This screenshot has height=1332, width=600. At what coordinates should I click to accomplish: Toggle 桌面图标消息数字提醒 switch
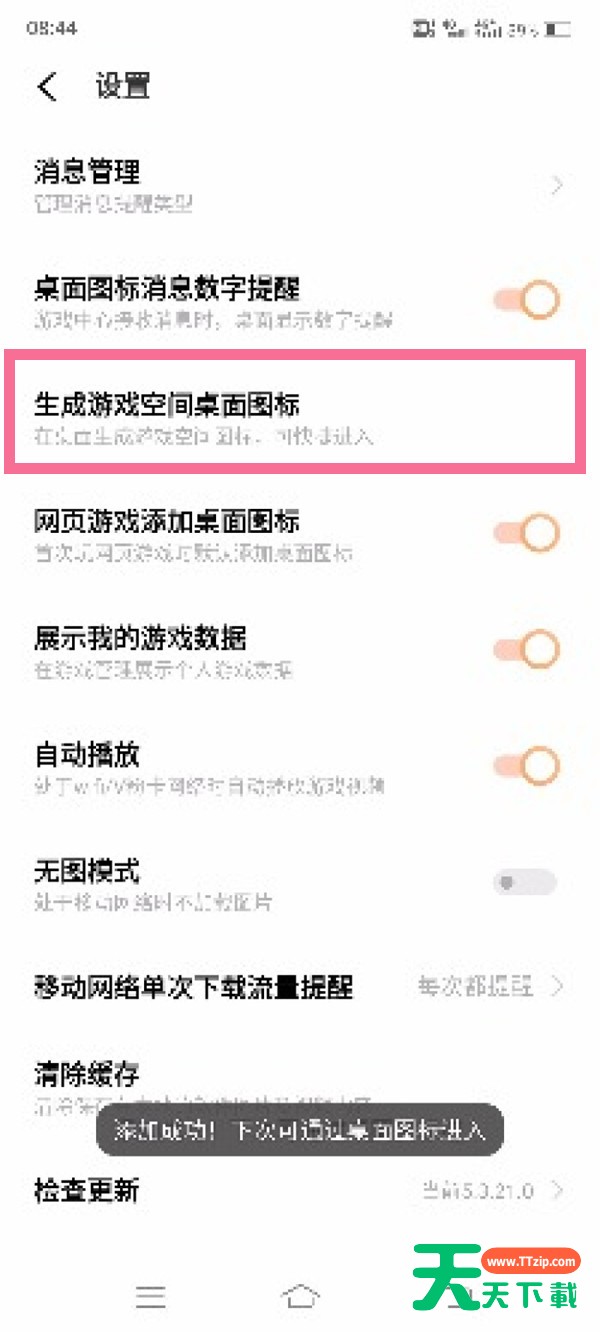(x=526, y=300)
